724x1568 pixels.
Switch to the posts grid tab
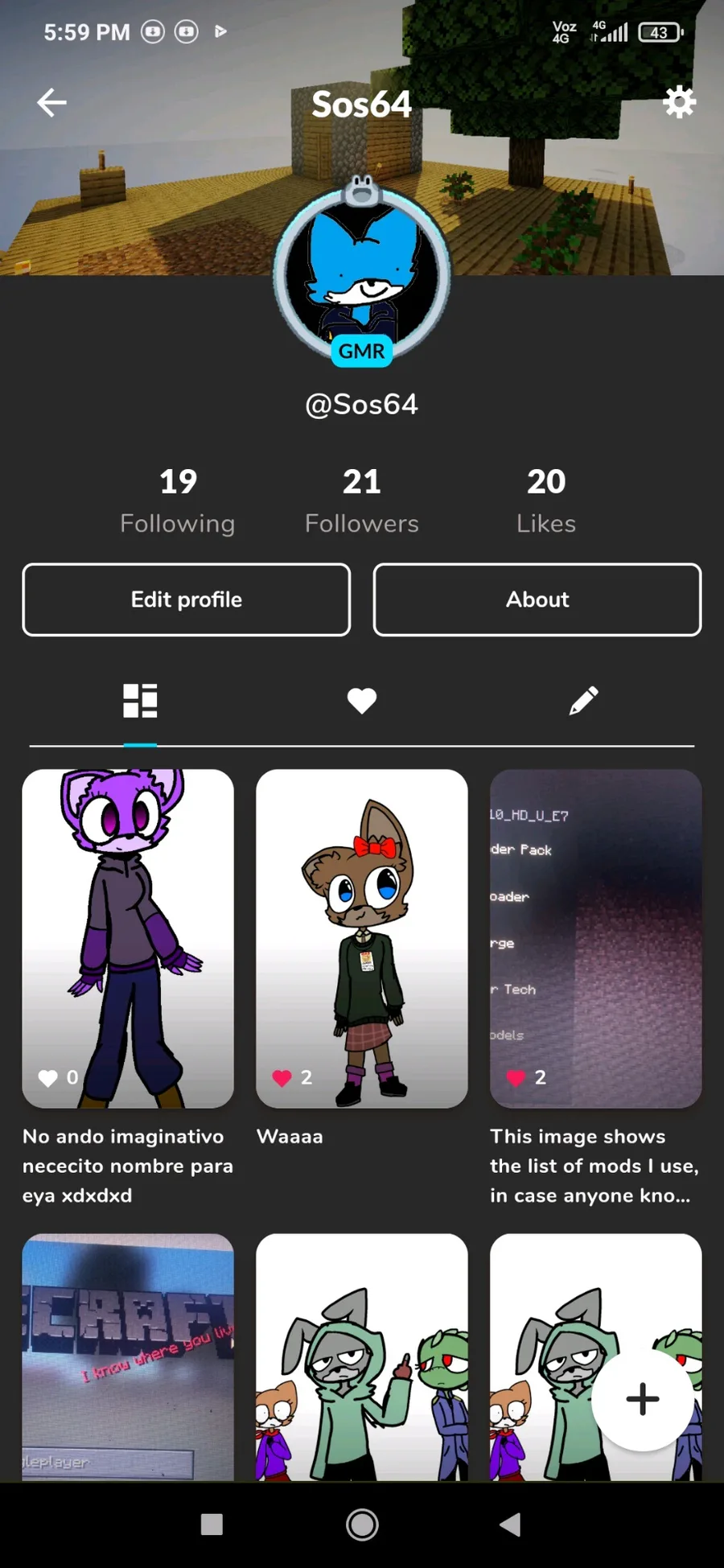coord(140,701)
